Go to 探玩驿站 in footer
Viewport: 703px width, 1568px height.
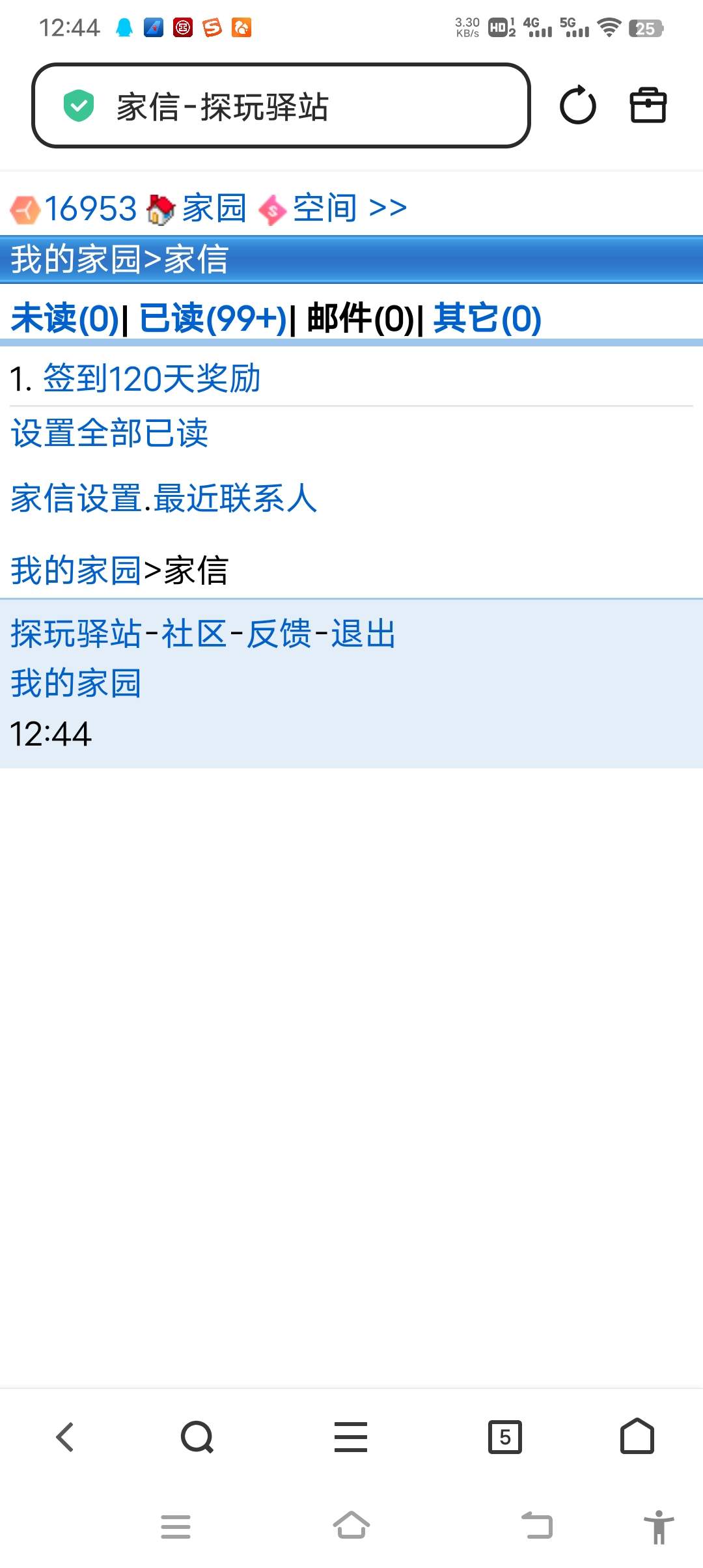[x=76, y=634]
